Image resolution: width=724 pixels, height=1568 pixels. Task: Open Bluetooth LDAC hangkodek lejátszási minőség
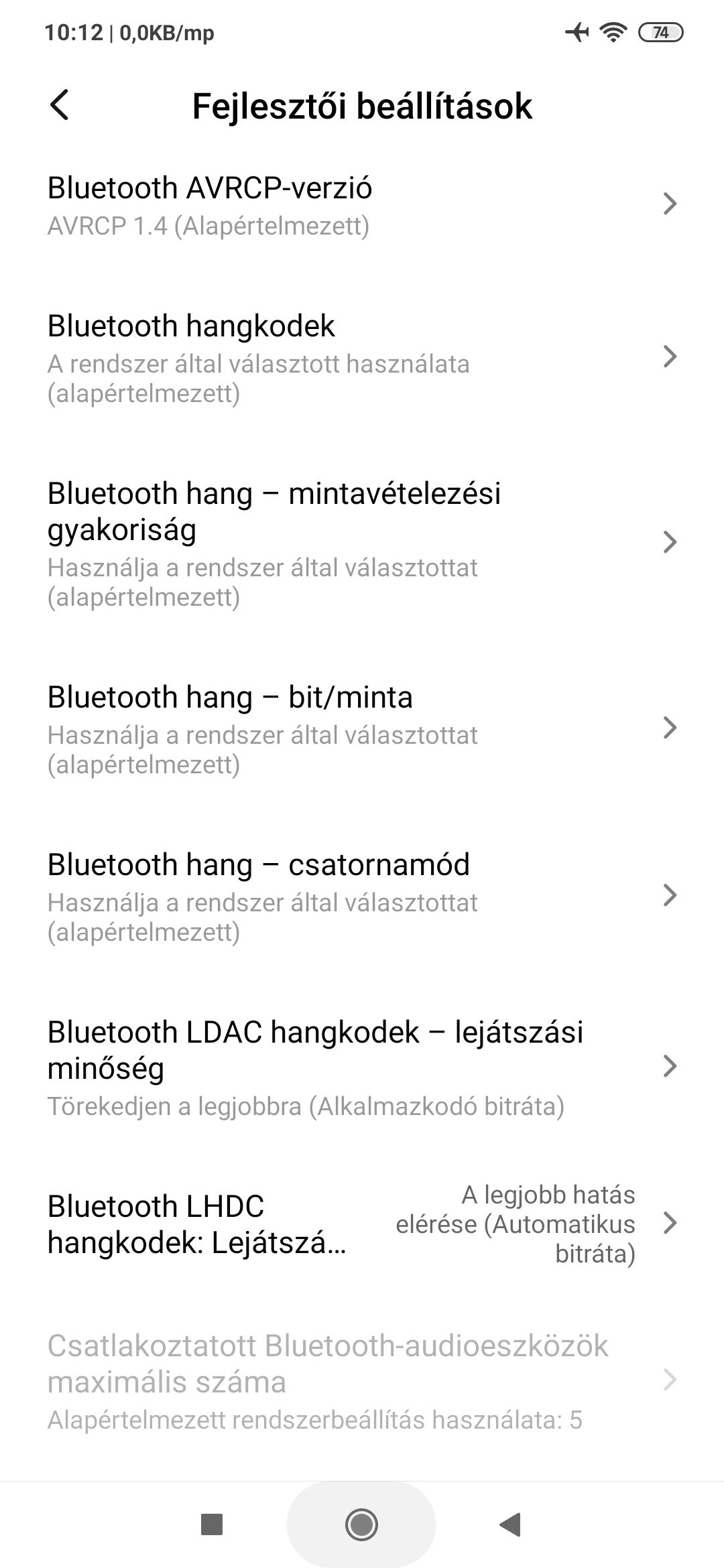pos(362,1067)
